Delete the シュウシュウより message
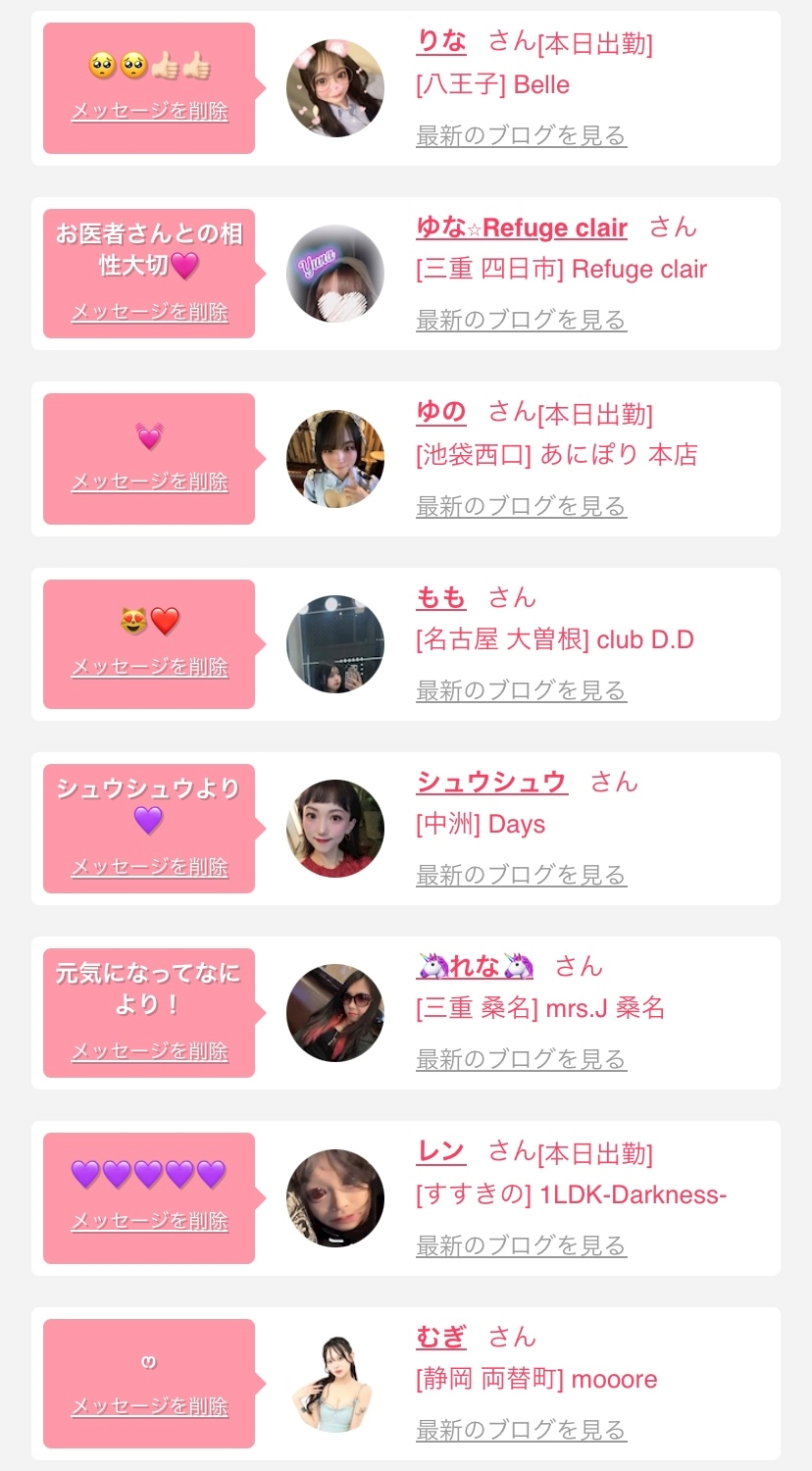The height and width of the screenshot is (1471, 812). [x=149, y=868]
